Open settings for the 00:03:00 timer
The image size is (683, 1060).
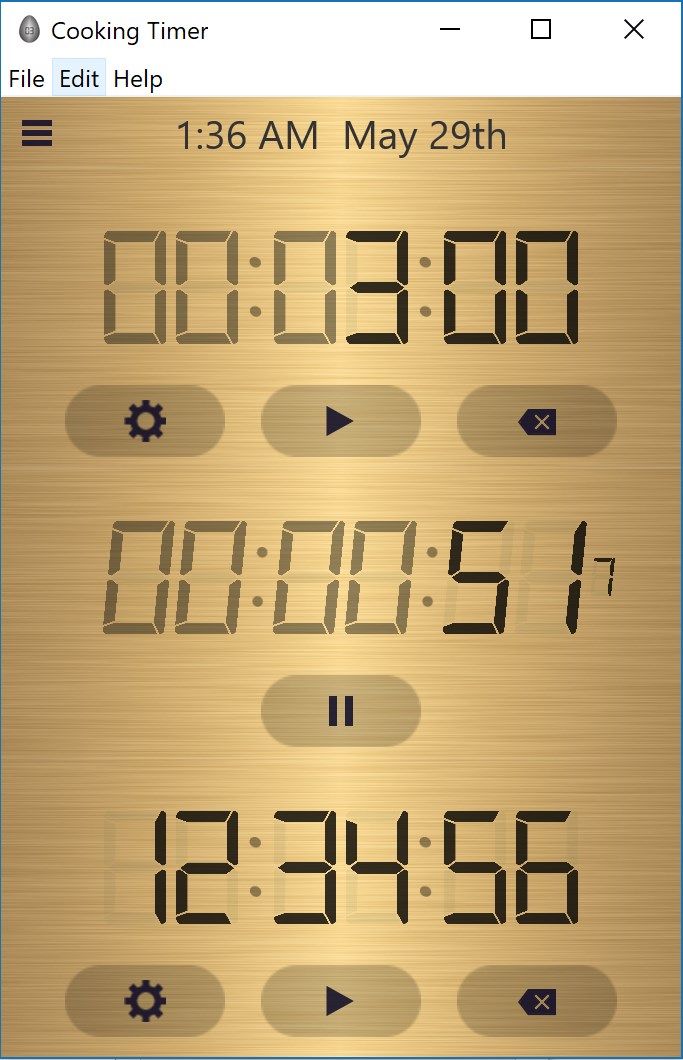point(145,421)
